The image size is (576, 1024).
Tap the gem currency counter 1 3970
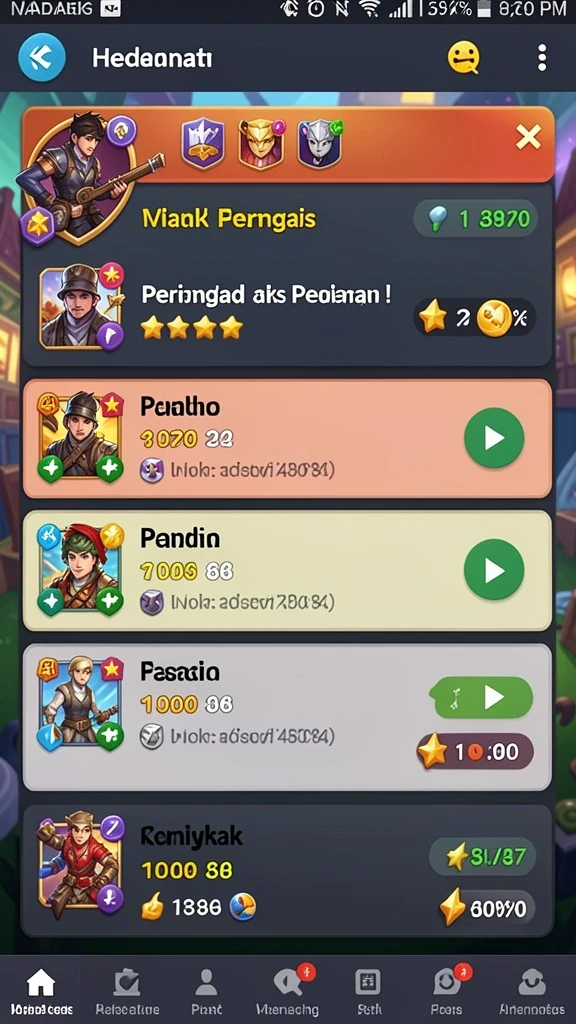click(x=475, y=219)
